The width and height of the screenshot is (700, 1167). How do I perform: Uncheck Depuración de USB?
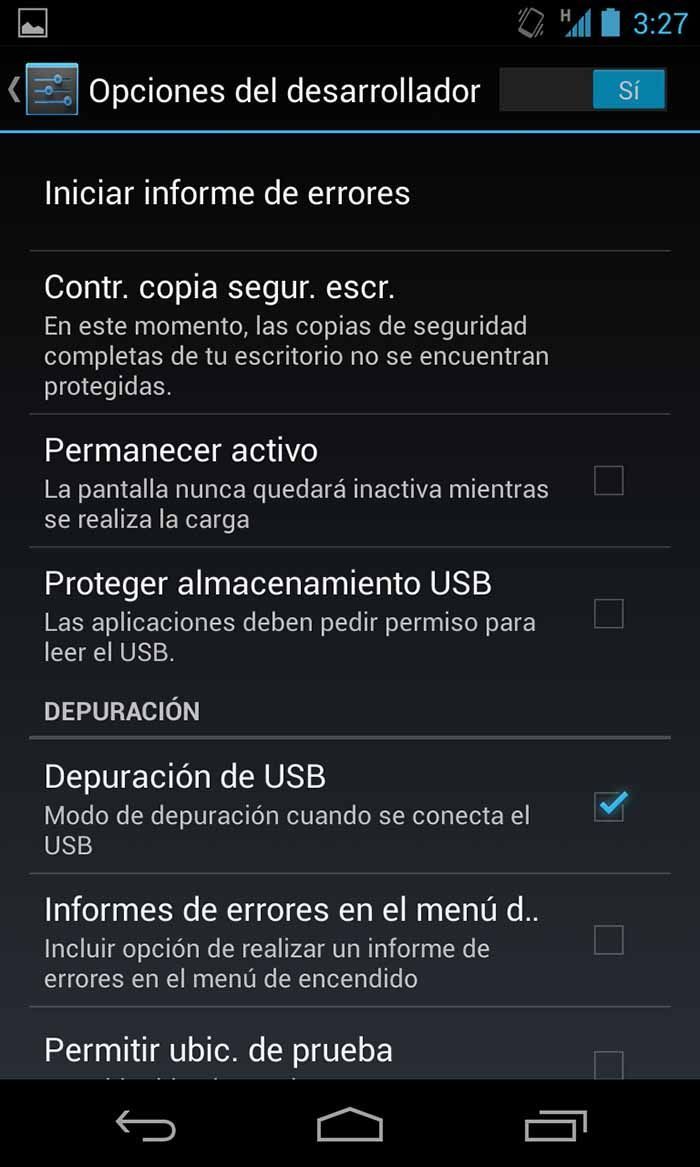pos(608,806)
